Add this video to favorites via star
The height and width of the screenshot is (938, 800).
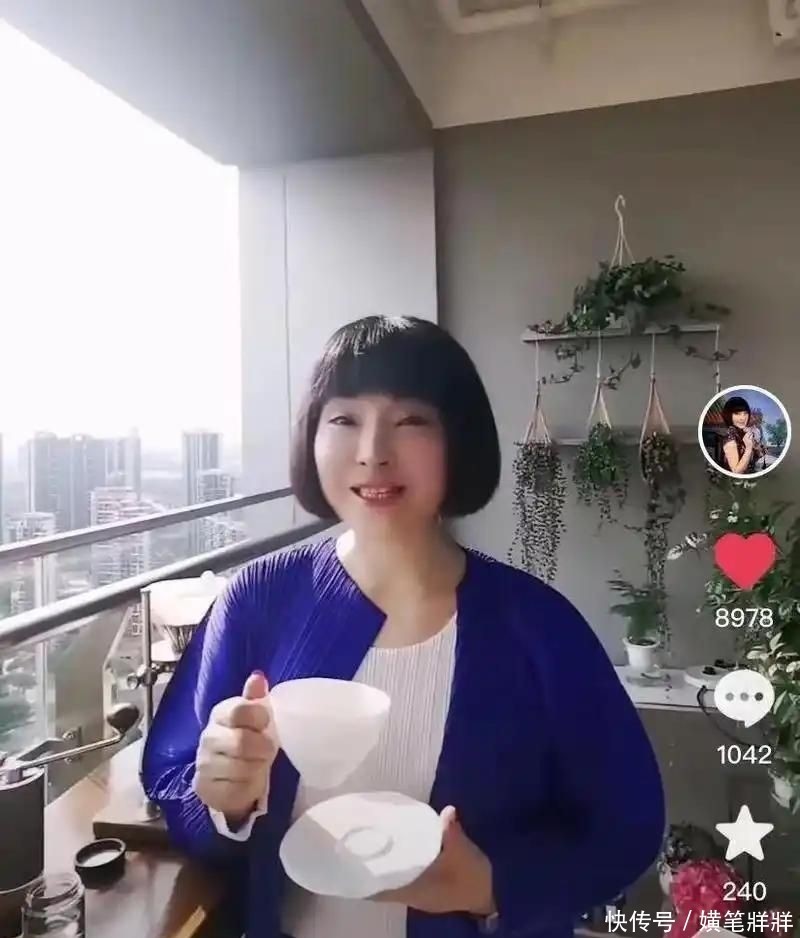pos(745,833)
